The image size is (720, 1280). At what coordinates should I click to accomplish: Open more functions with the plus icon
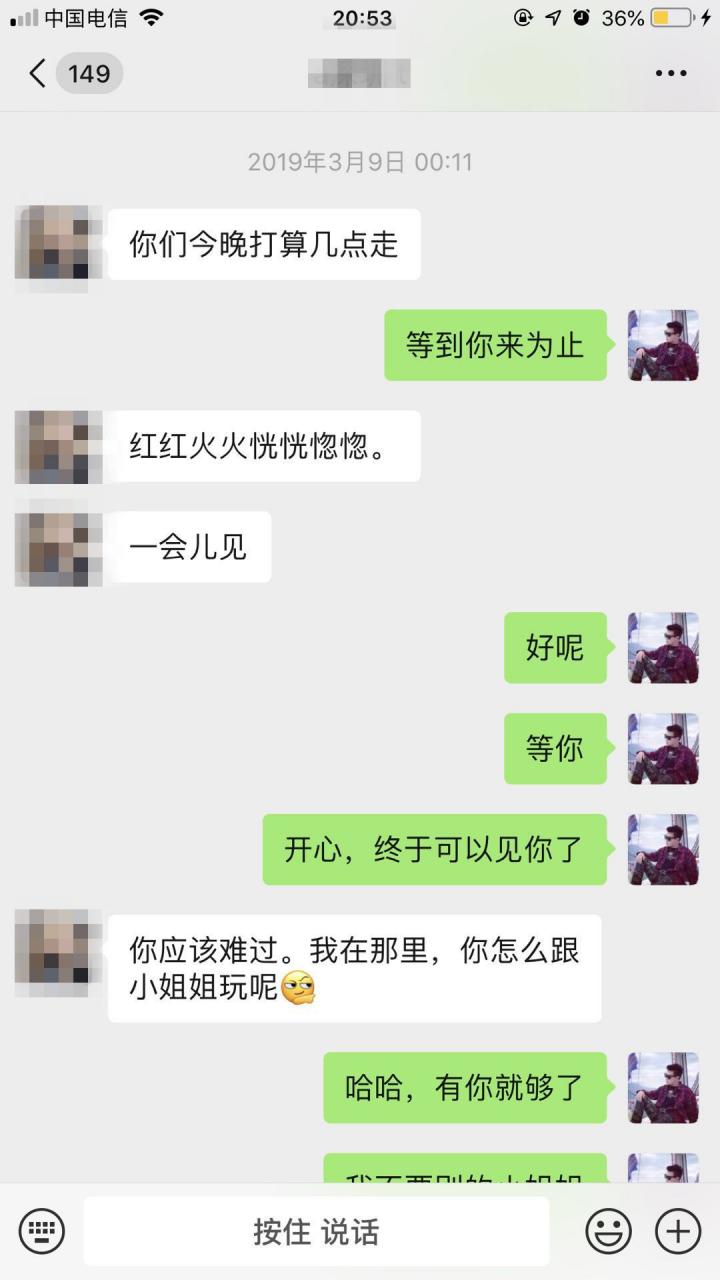pyautogui.click(x=676, y=1230)
